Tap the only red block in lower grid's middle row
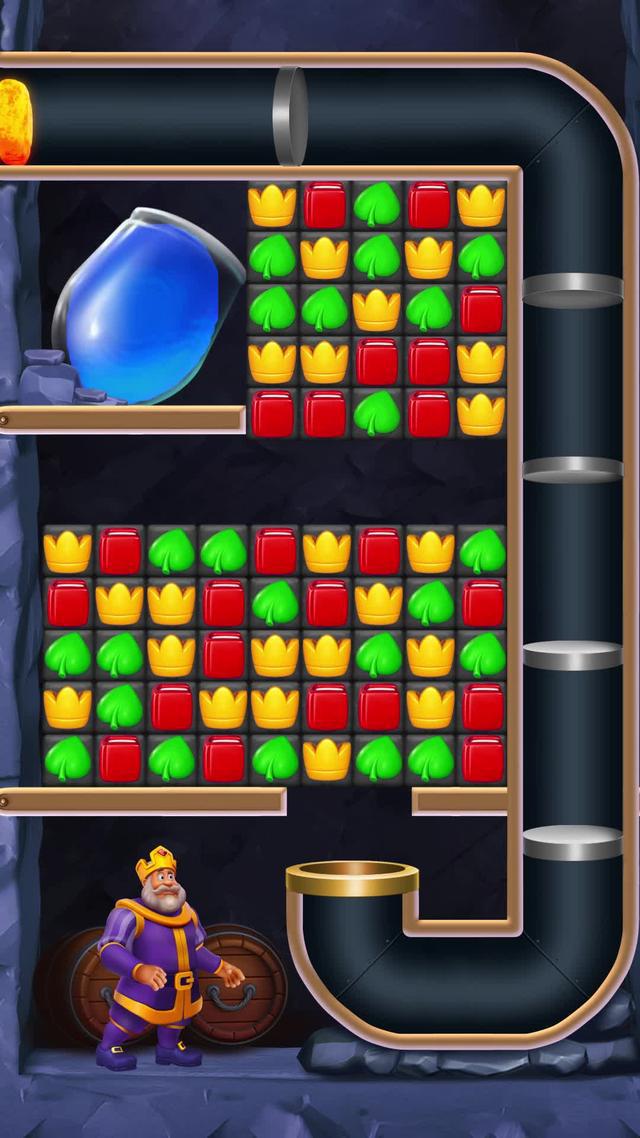The height and width of the screenshot is (1138, 640). tap(222, 655)
